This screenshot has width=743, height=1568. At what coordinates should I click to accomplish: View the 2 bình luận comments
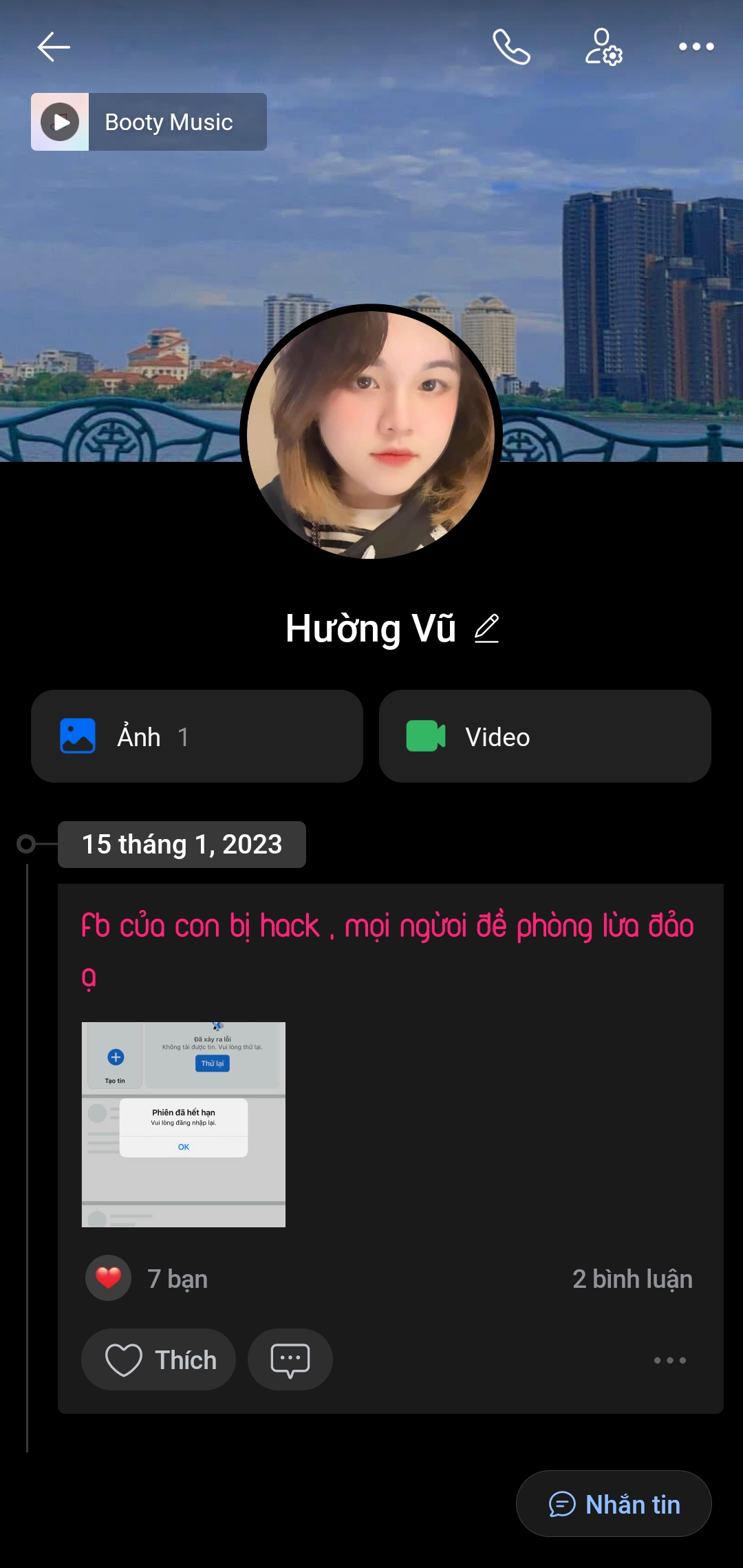pos(632,1279)
